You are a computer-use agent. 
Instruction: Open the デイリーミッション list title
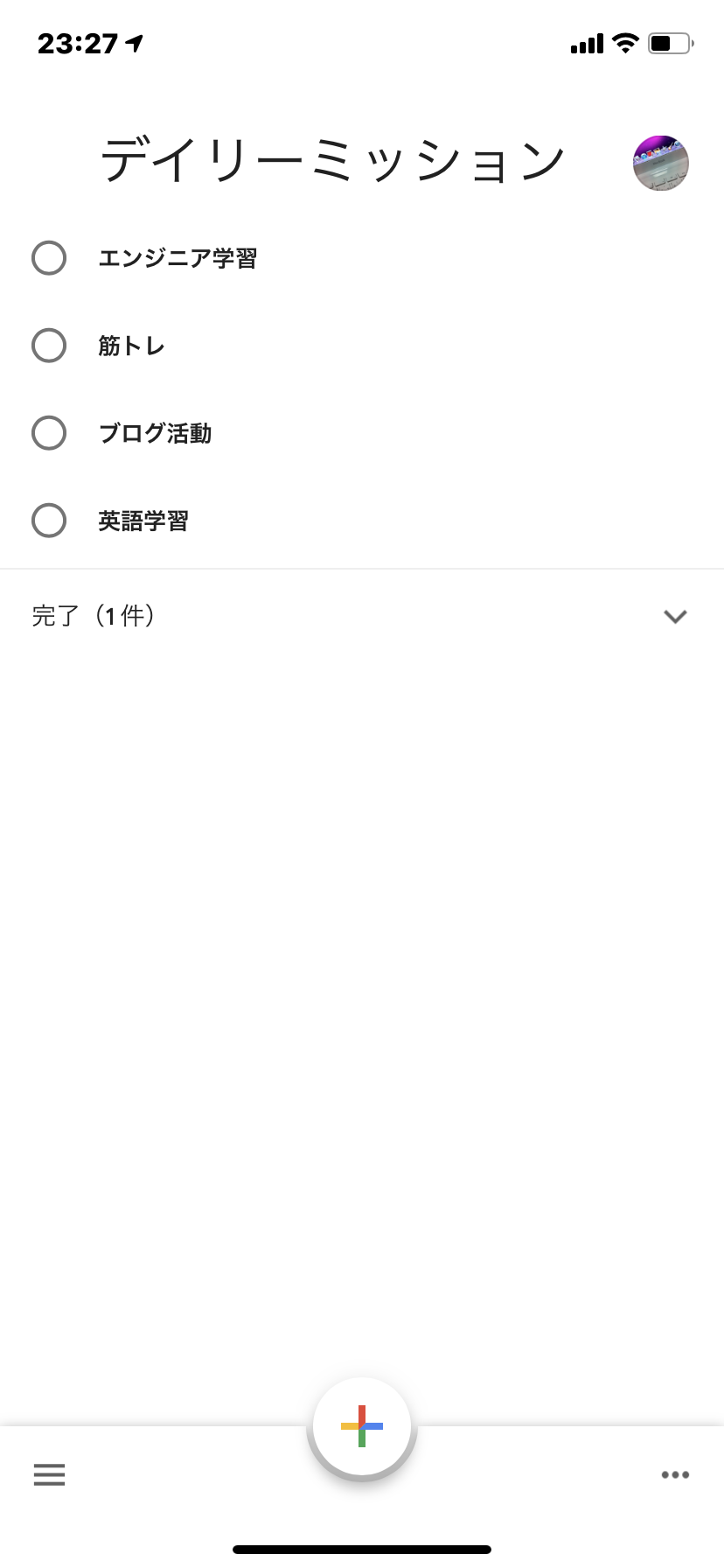pyautogui.click(x=332, y=157)
